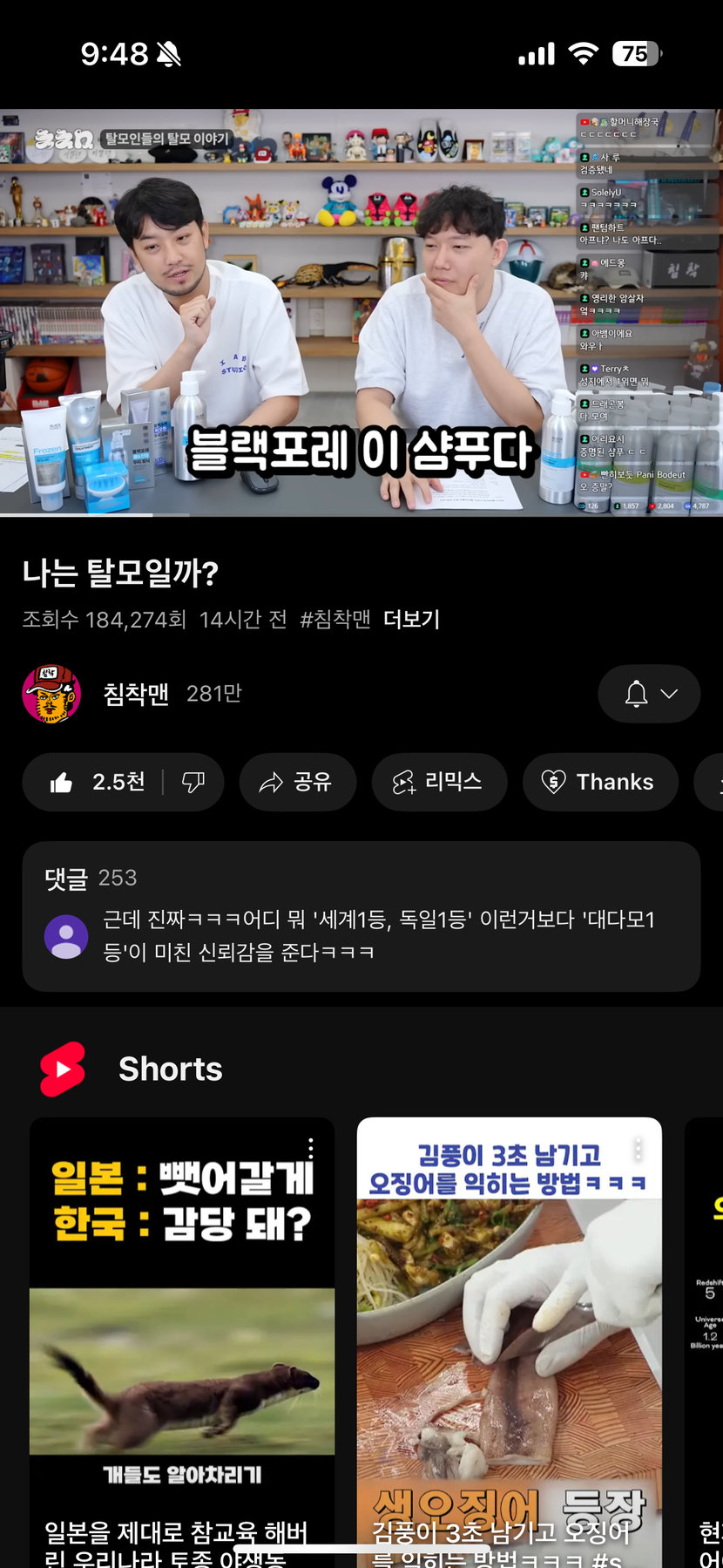Create a 리믹스 of this video
This screenshot has height=1568, width=723.
439,782
